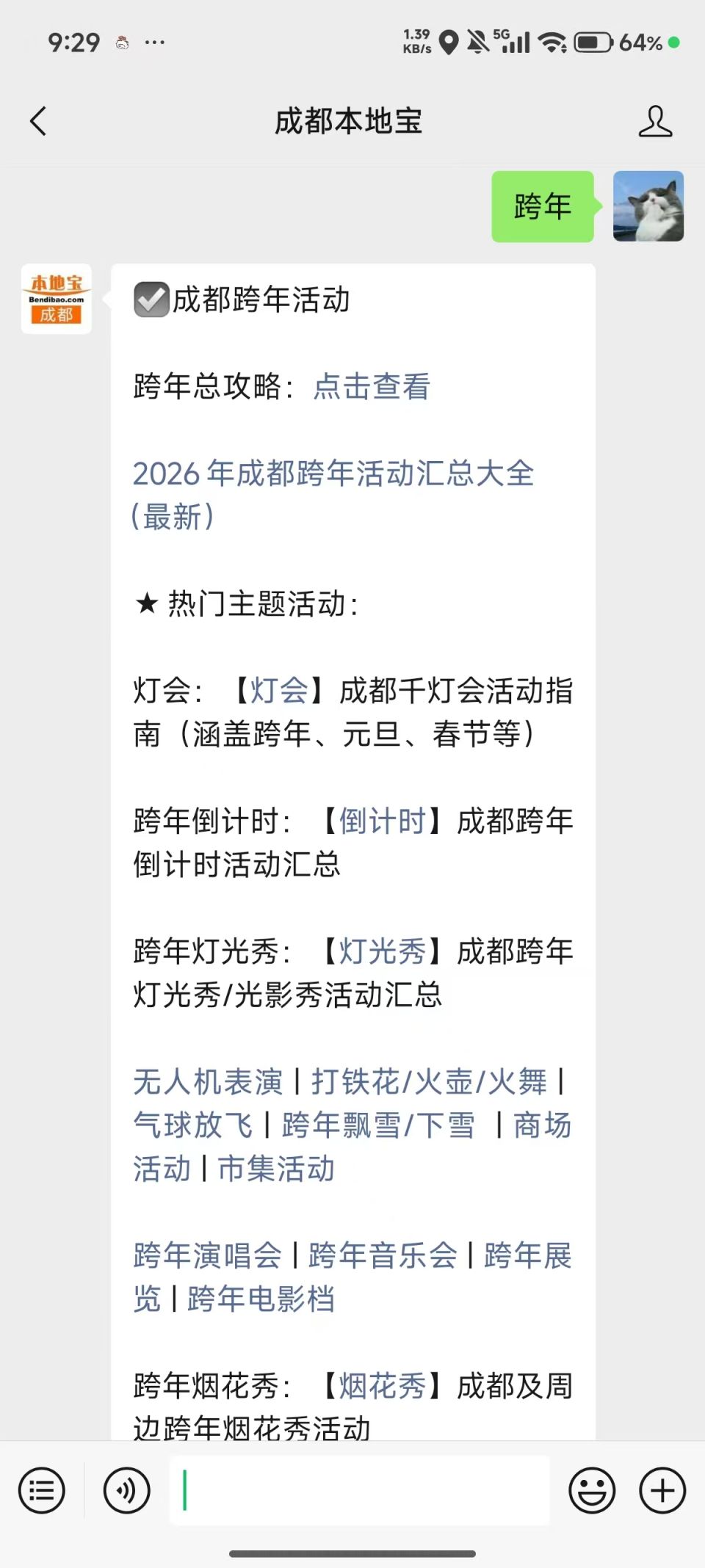Open the 跨年演唱会 link
705x1568 pixels.
click(x=208, y=1255)
